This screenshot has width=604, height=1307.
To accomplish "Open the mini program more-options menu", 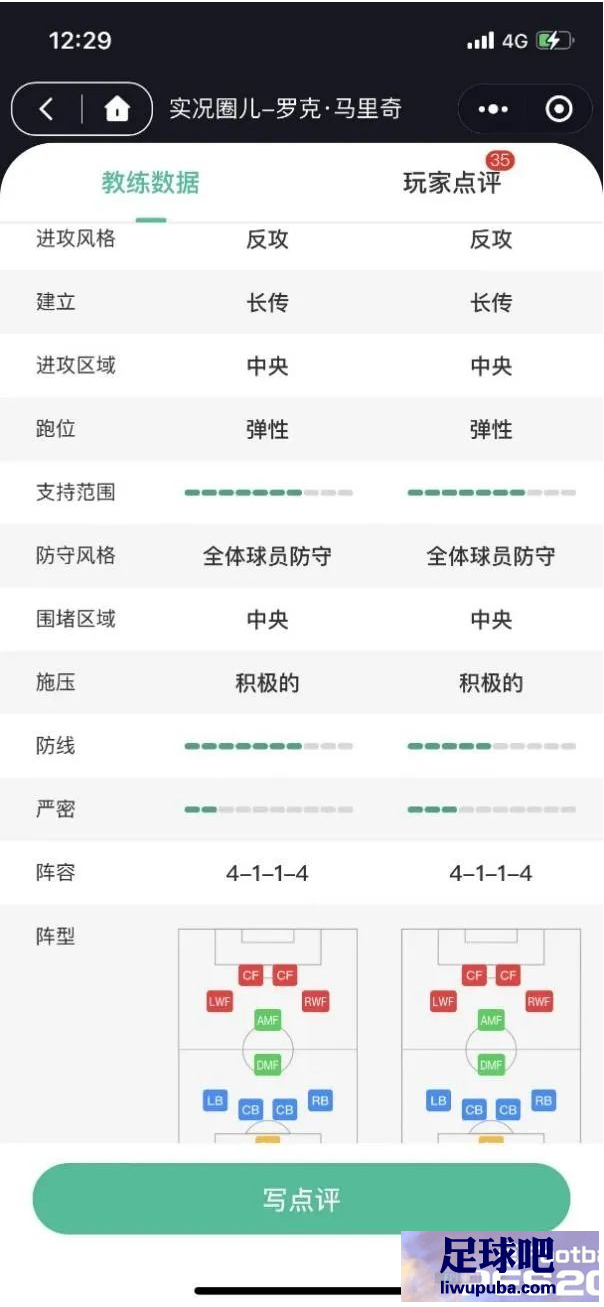I will pos(493,109).
